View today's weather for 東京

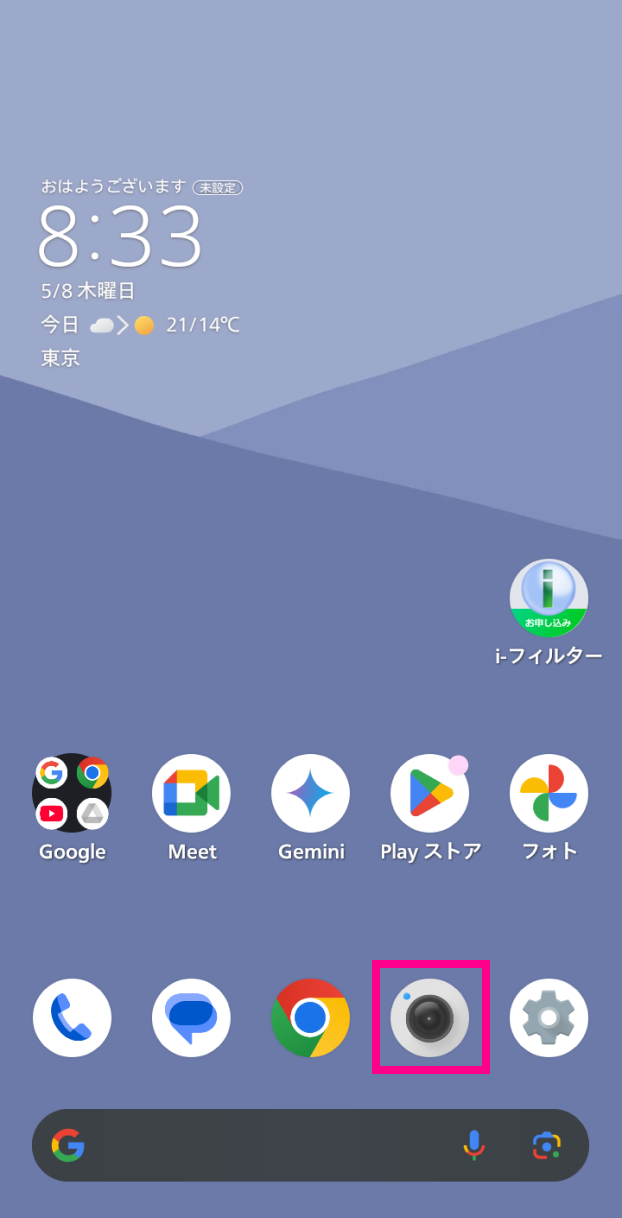[140, 325]
